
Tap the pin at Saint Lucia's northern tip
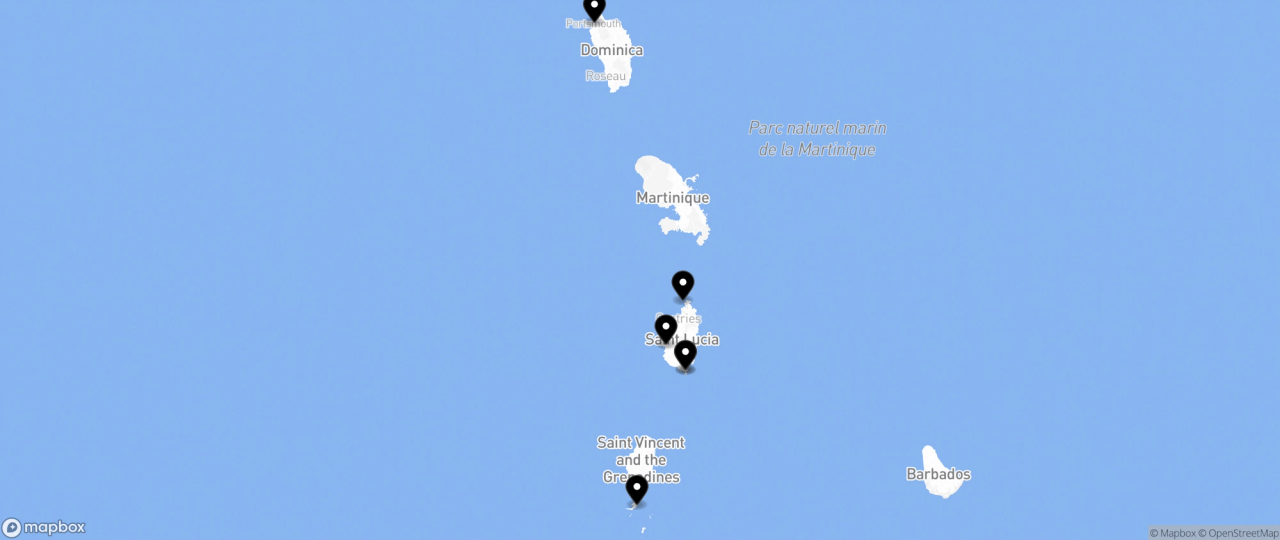click(x=683, y=284)
